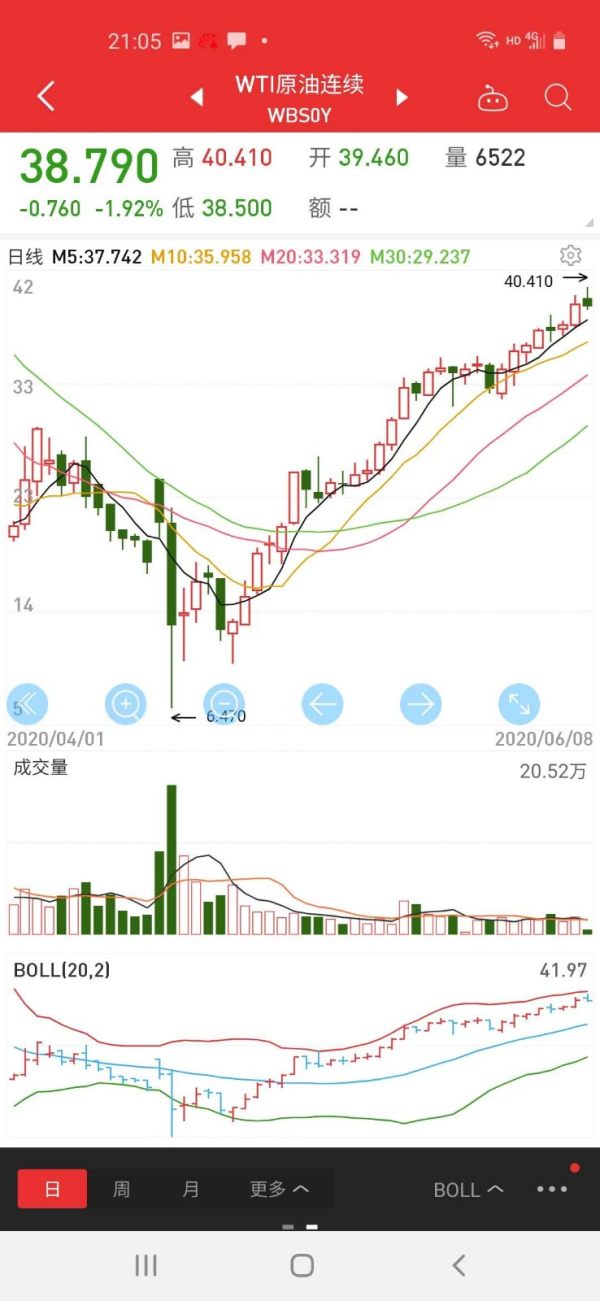Tap system home button

coord(302,1265)
